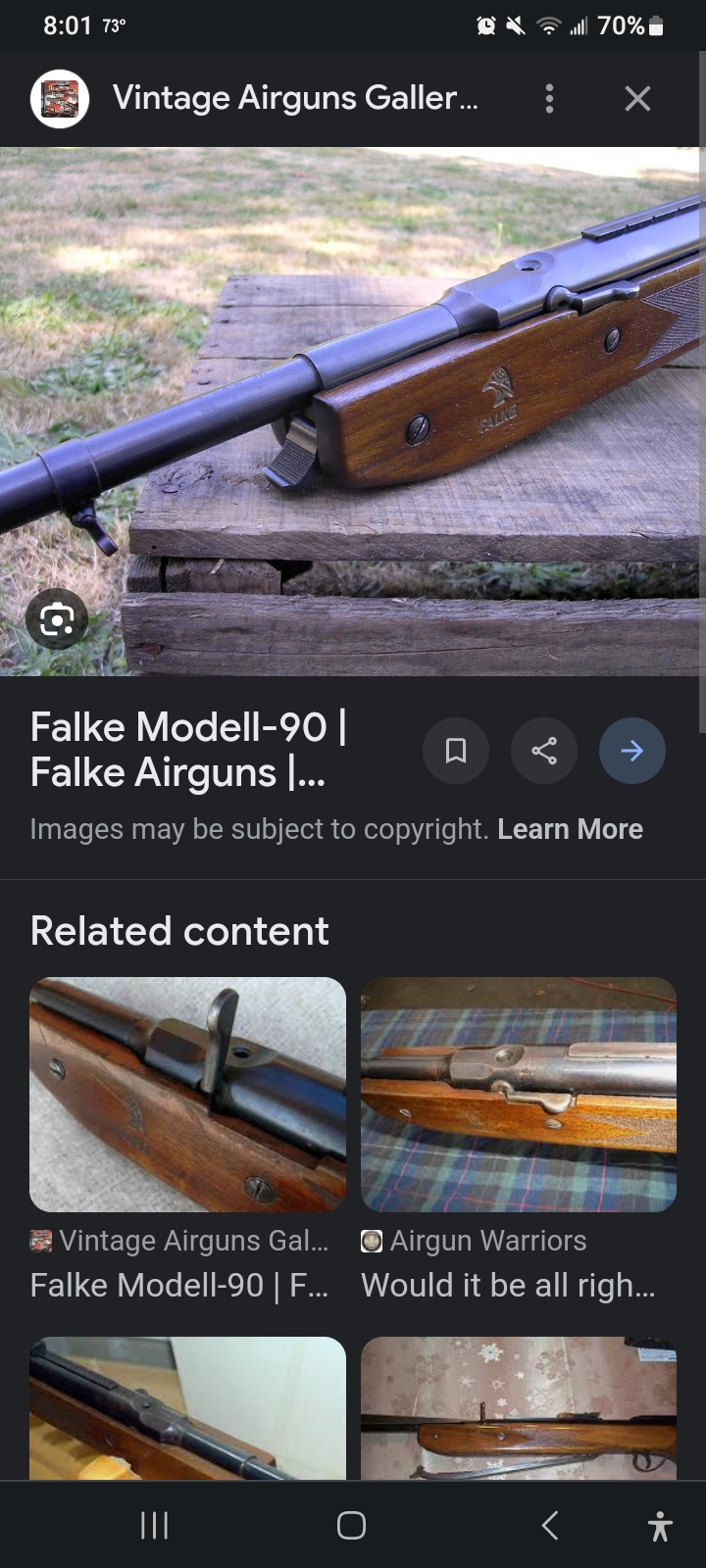Share this Falke Modell-90 image
Screen dimensions: 706x1568
coord(543,751)
